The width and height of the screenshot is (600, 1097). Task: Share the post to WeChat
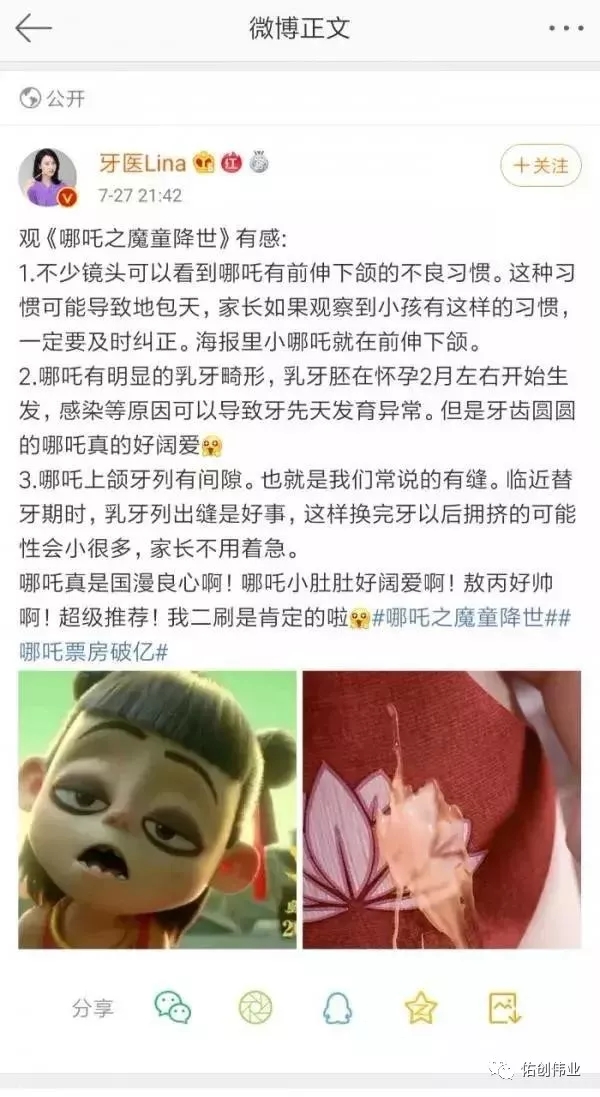(172, 1007)
